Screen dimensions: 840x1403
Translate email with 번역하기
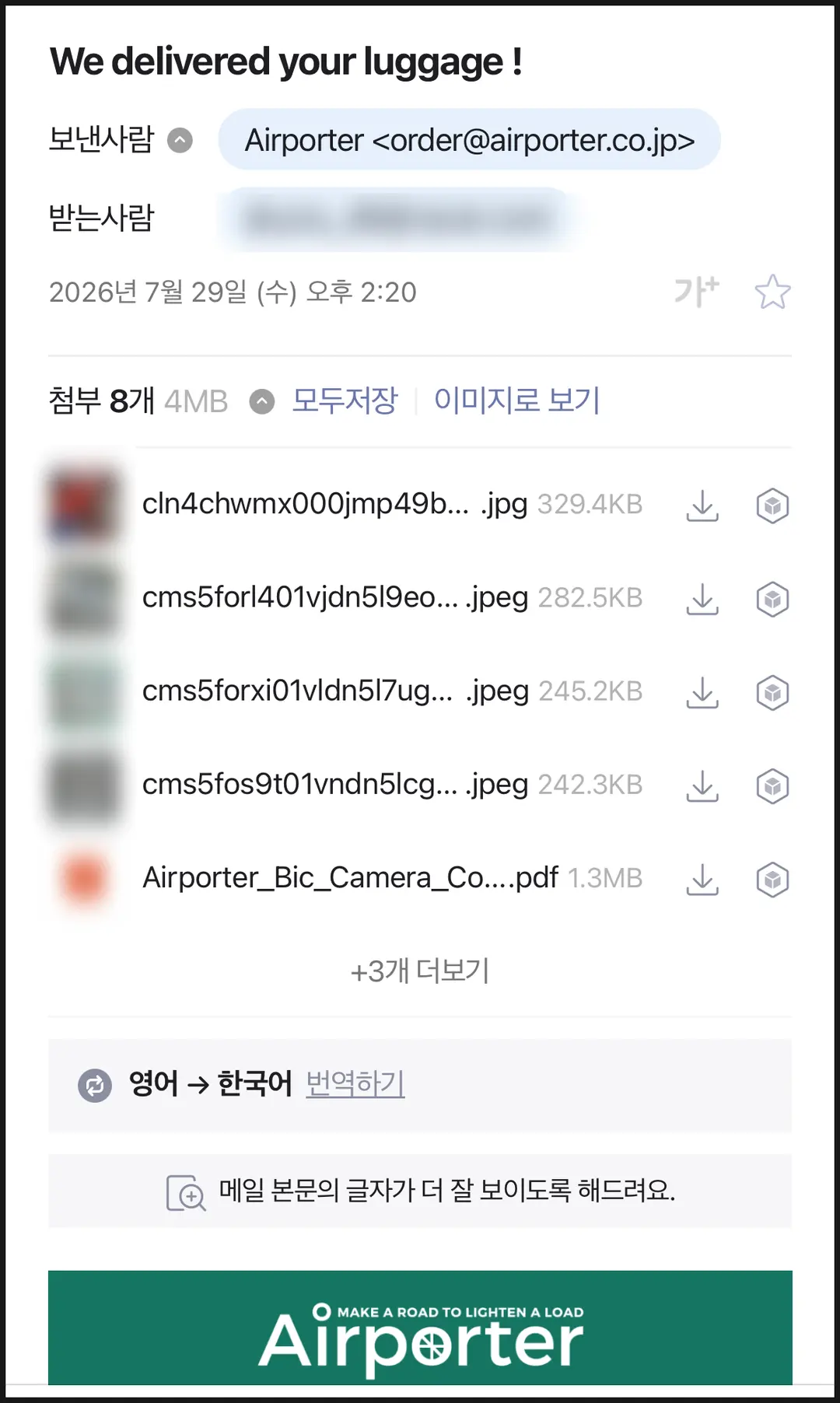click(355, 1084)
